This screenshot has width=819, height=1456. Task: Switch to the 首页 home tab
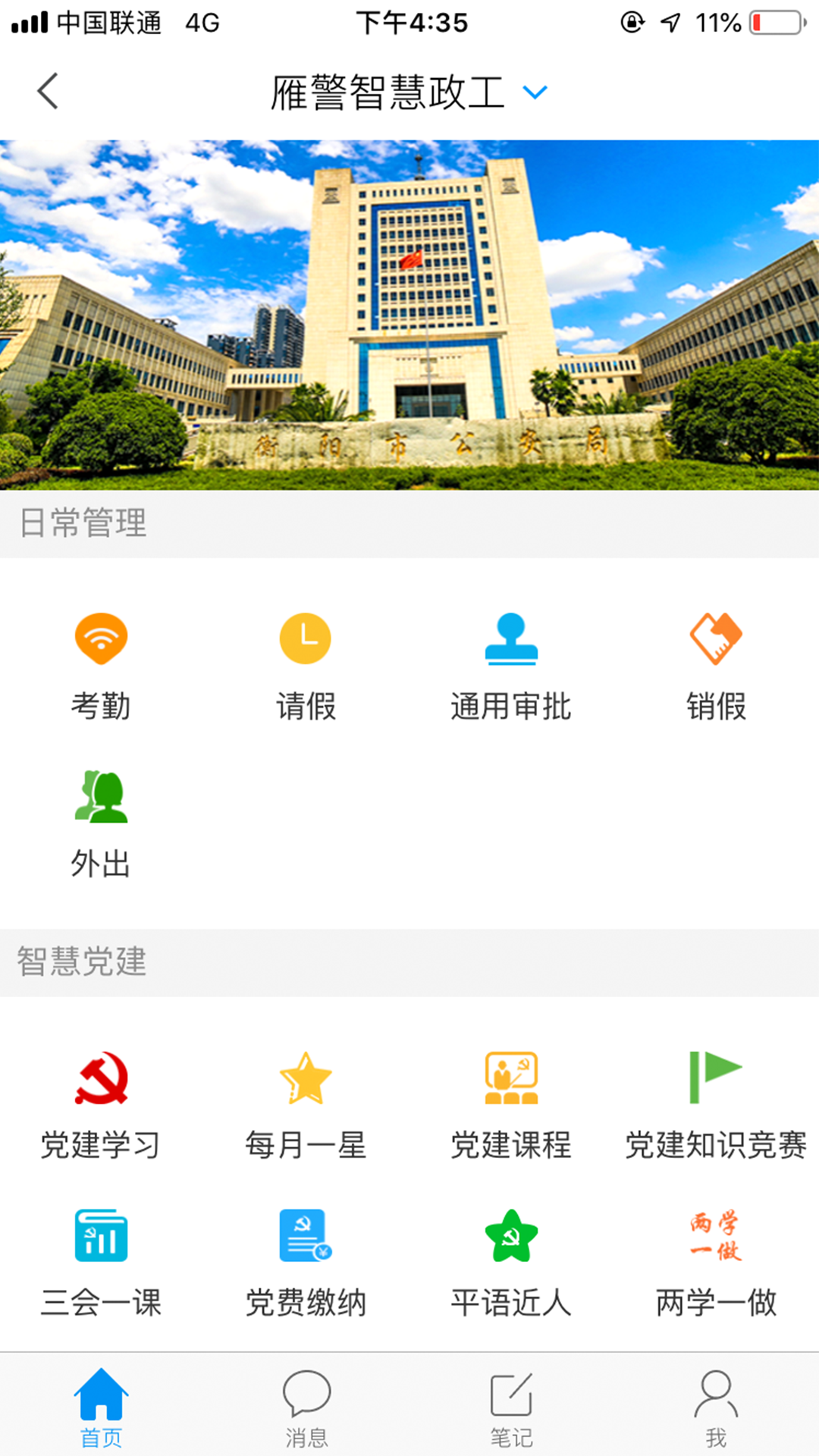click(x=101, y=1406)
